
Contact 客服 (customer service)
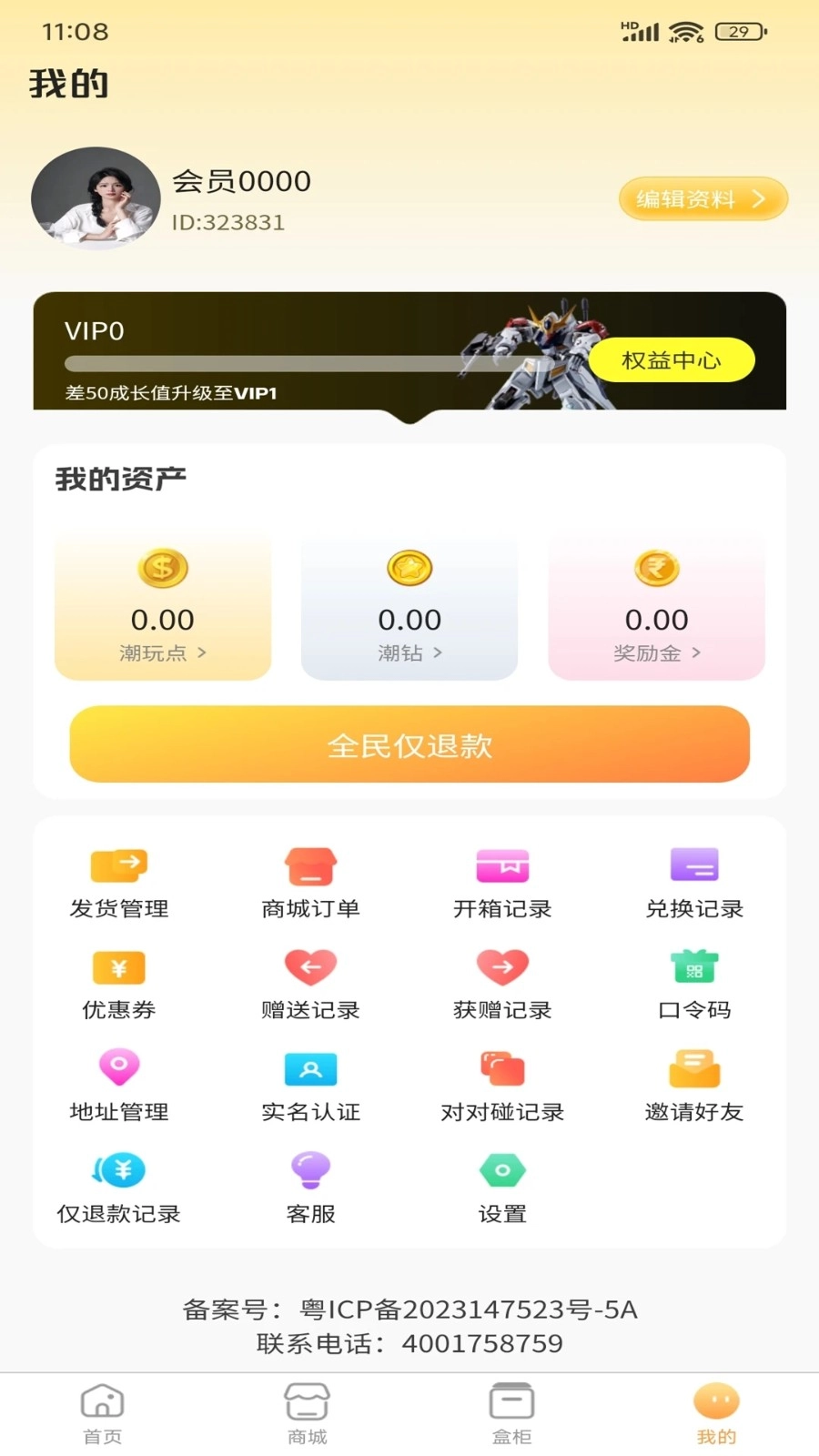310,1188
